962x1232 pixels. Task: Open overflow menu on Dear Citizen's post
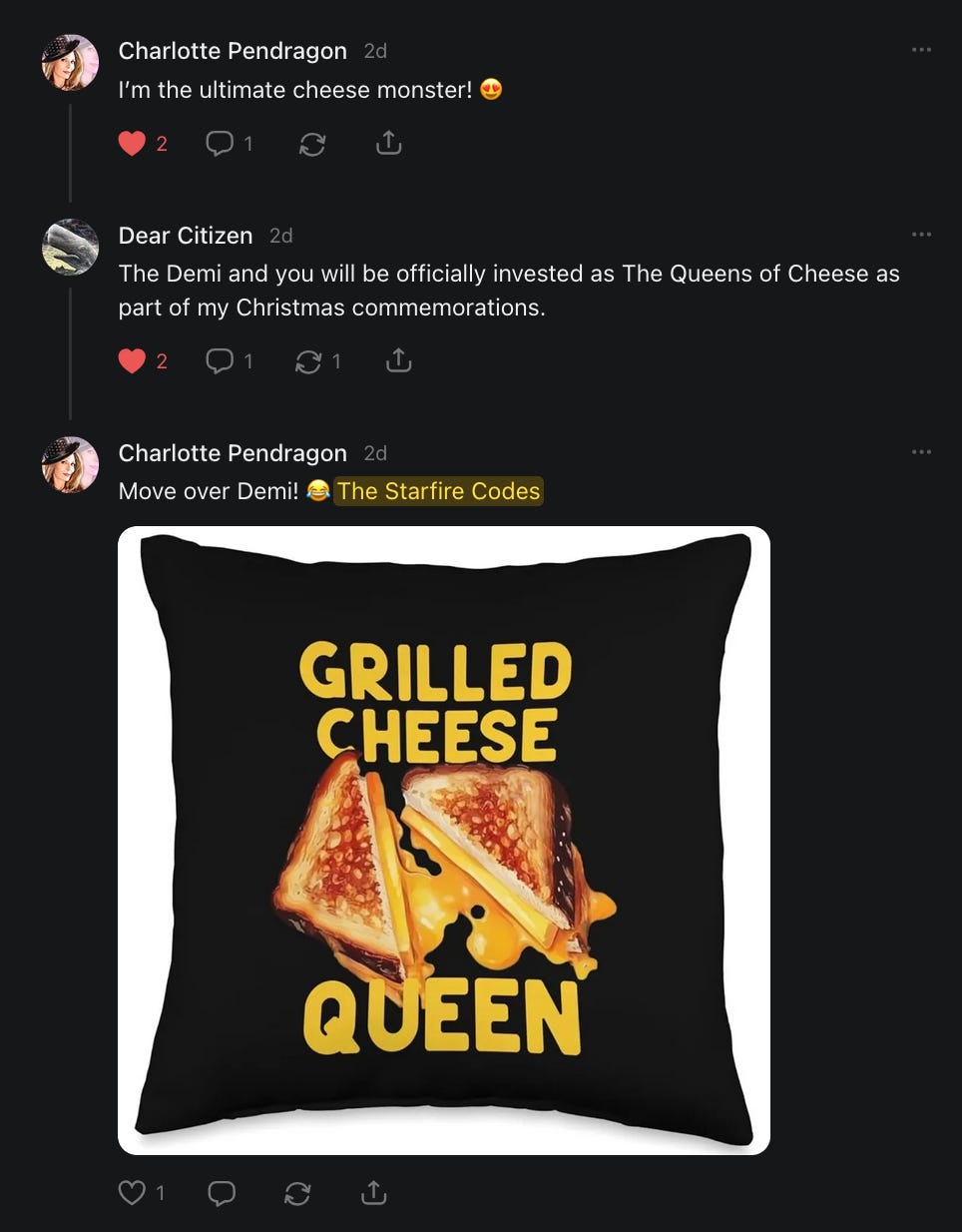pos(920,235)
